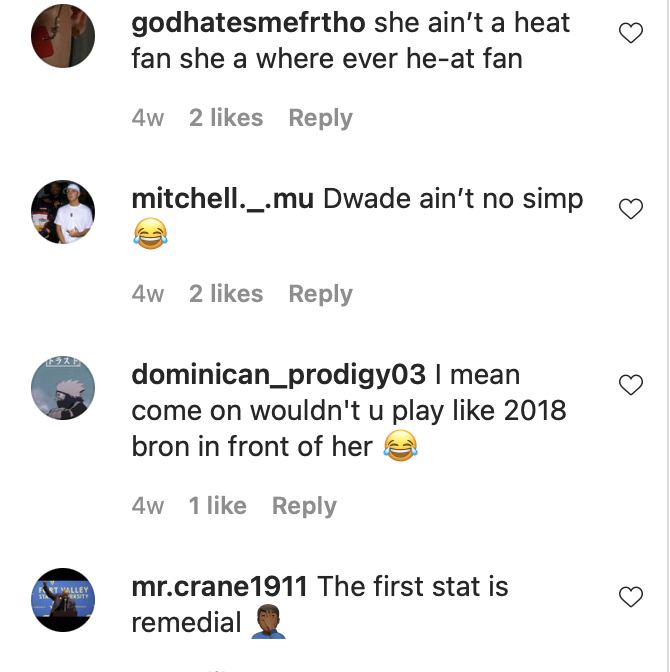Reply to godhatesmefrtho's comment

point(320,118)
